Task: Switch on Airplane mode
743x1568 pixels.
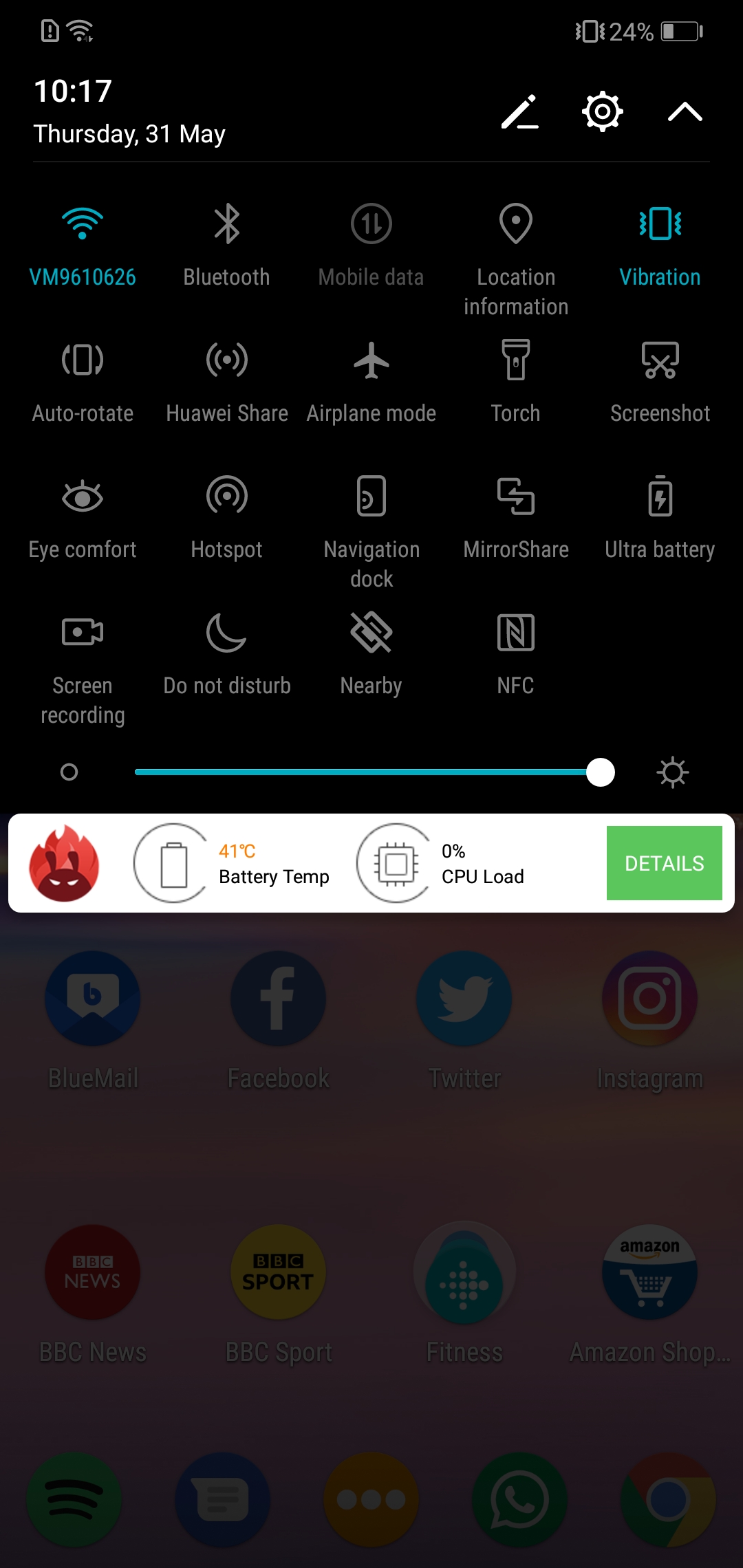Action: click(371, 360)
